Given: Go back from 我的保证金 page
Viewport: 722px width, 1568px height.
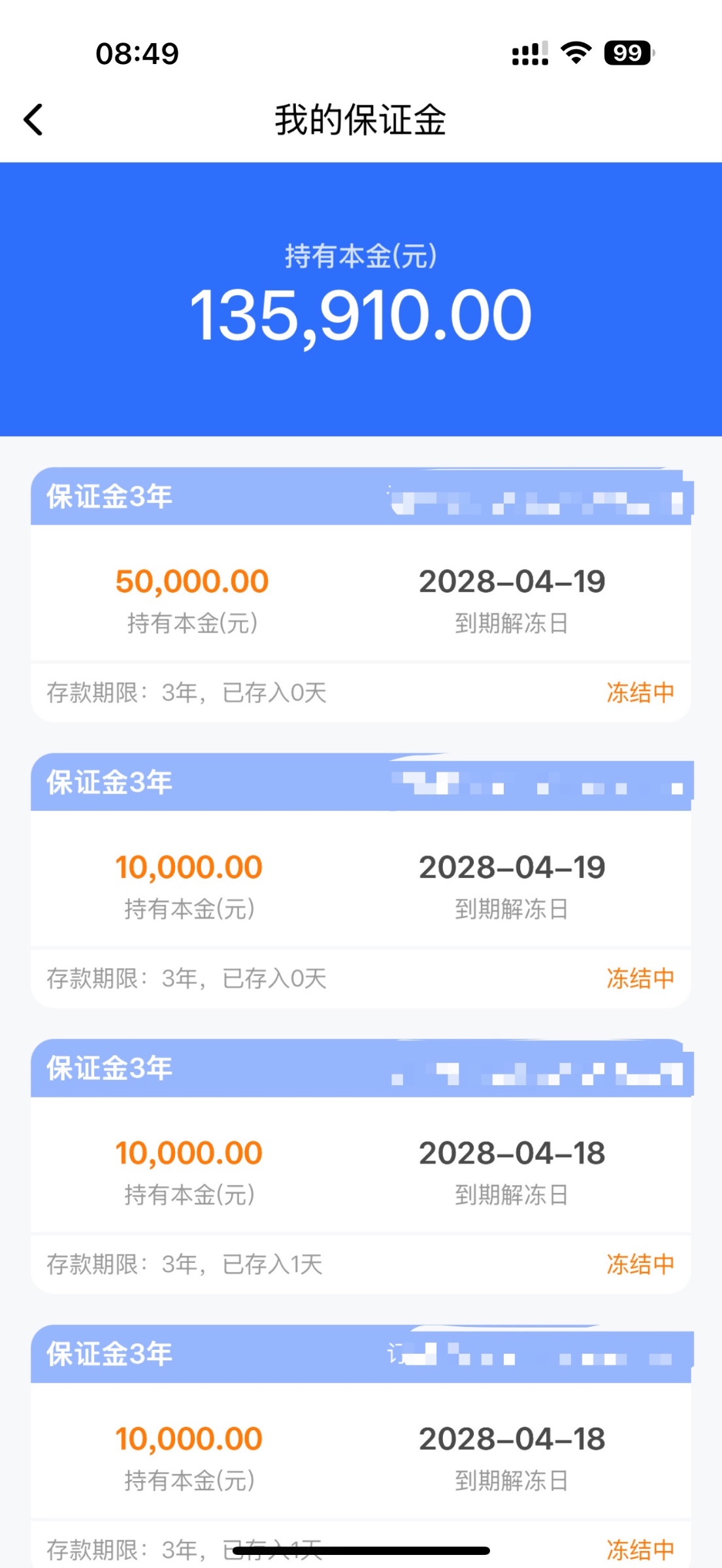Looking at the screenshot, I should (34, 120).
